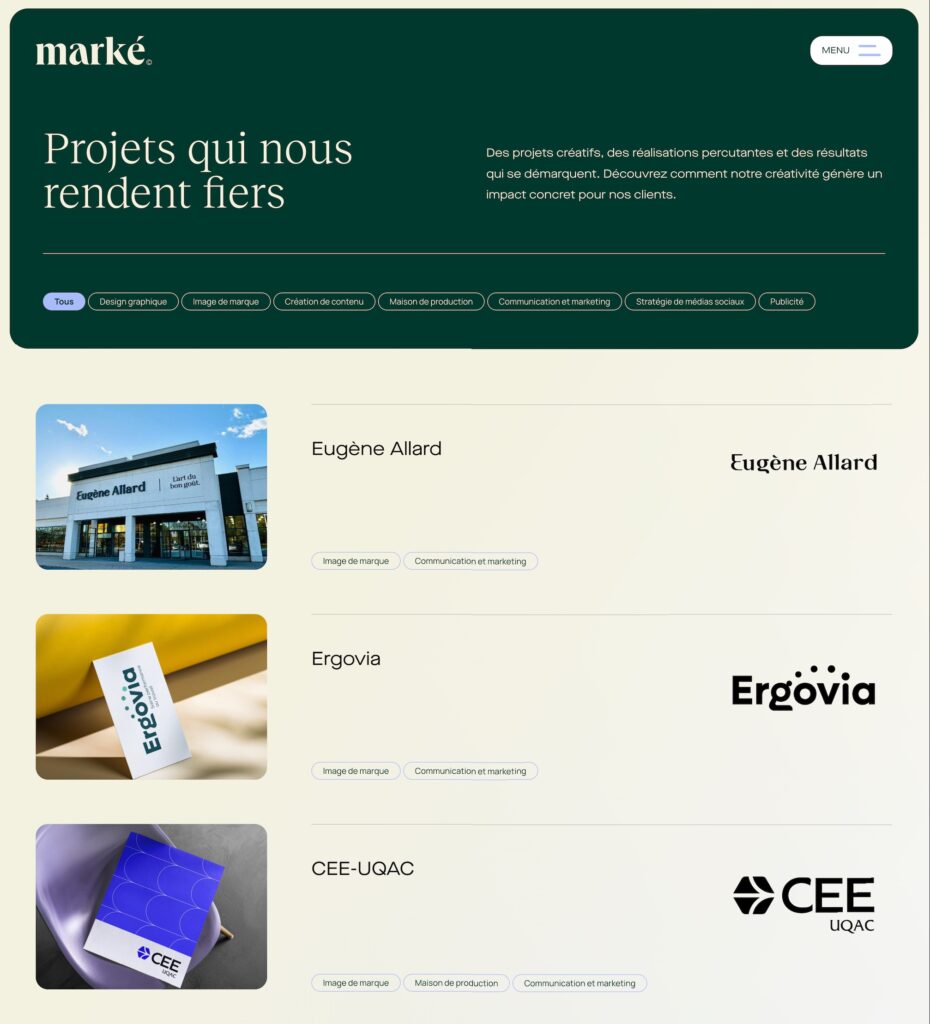Open the Eugène Allard project title
This screenshot has height=1024, width=930.
click(376, 449)
